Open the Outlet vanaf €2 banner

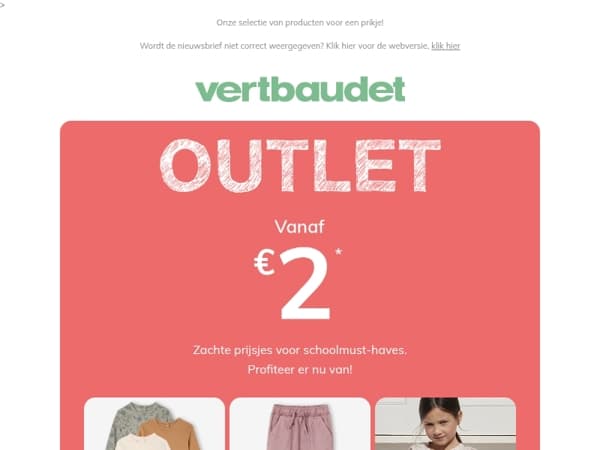click(x=300, y=256)
